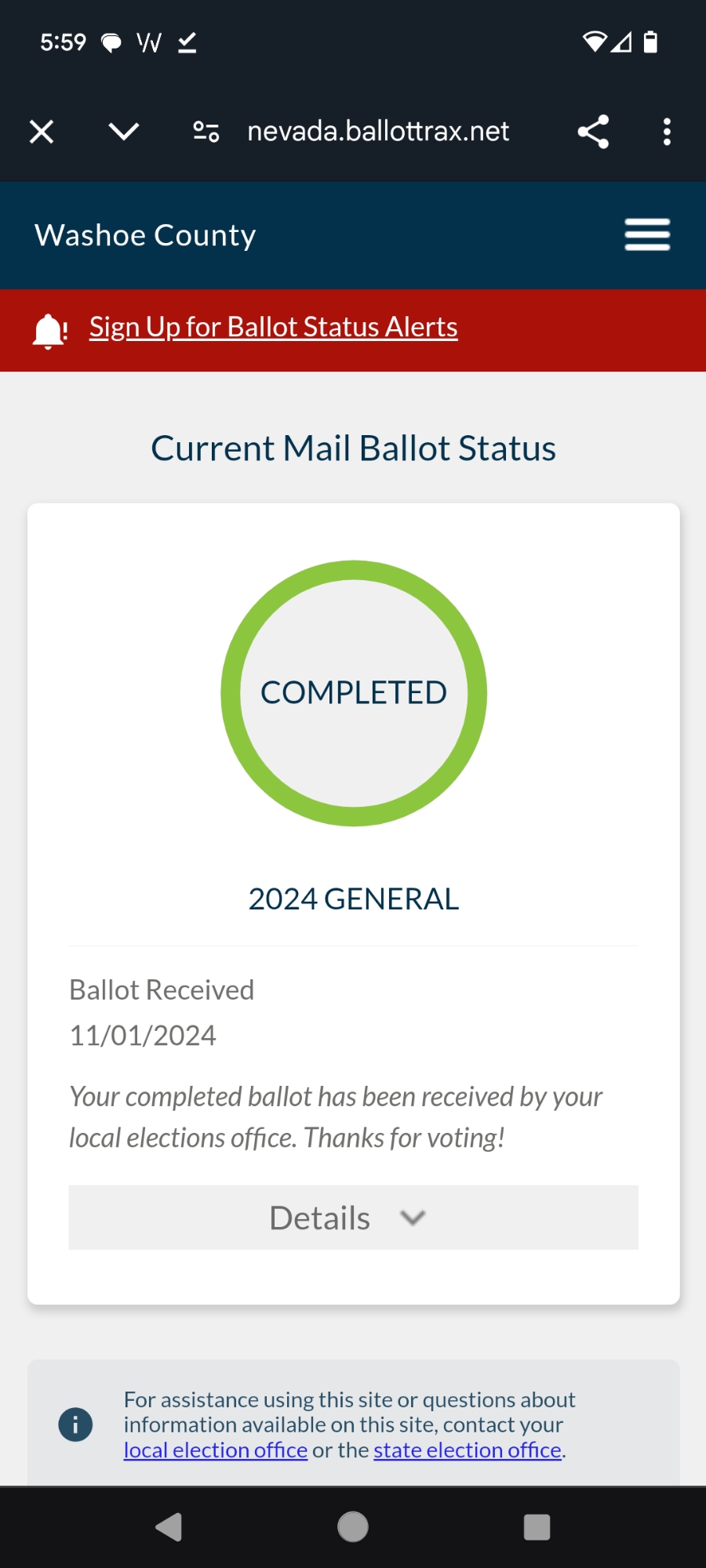
Task: Open the state election office link
Action: point(468,1450)
